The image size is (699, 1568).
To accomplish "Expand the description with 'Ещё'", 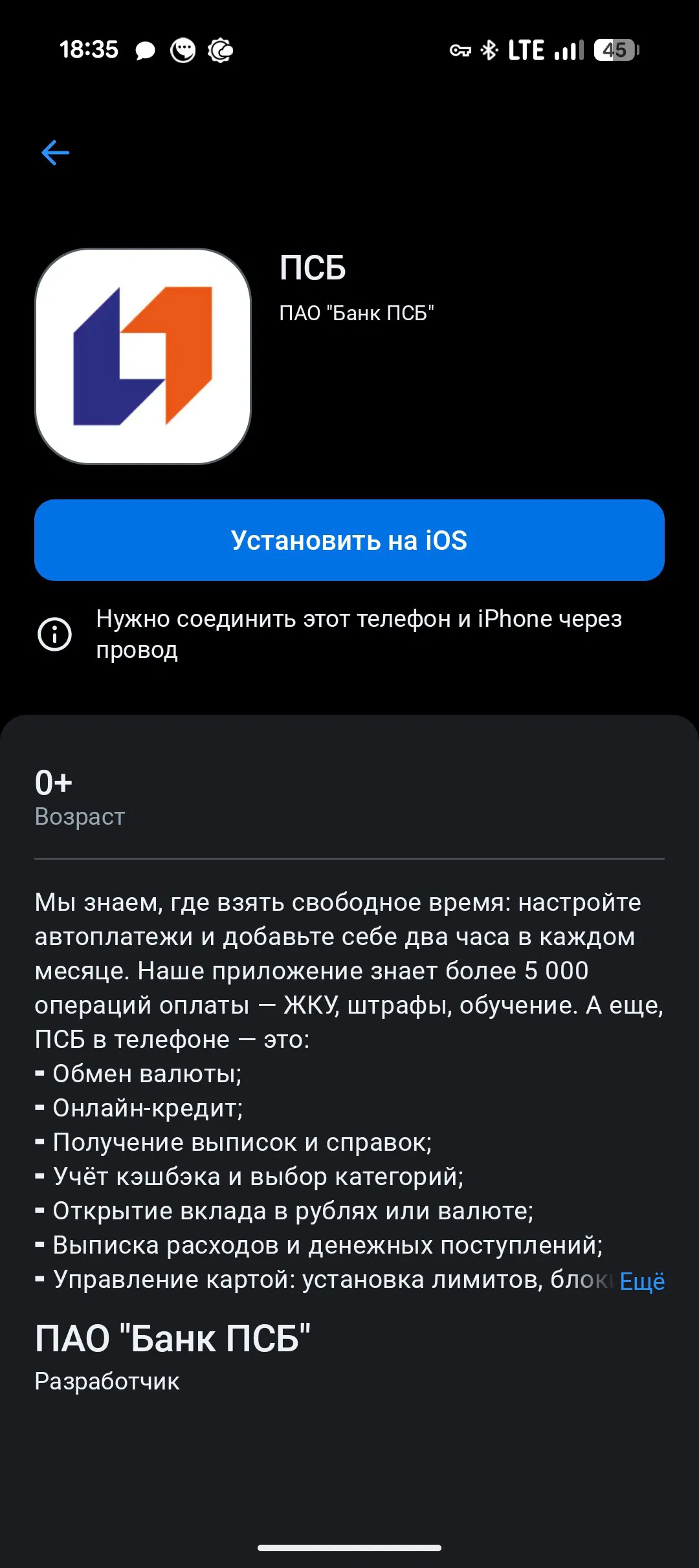I will coord(641,1281).
